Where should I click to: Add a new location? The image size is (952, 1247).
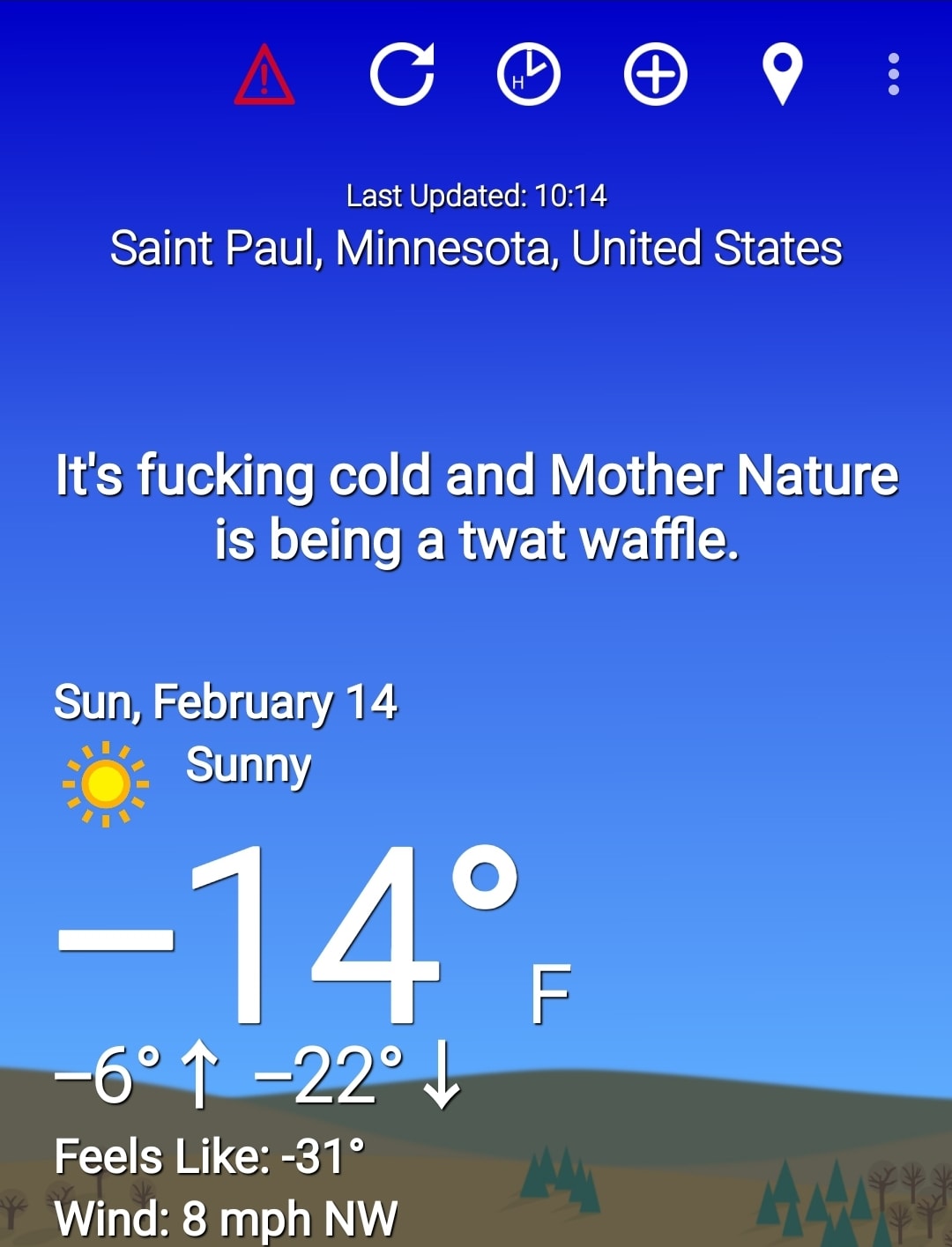tap(655, 74)
